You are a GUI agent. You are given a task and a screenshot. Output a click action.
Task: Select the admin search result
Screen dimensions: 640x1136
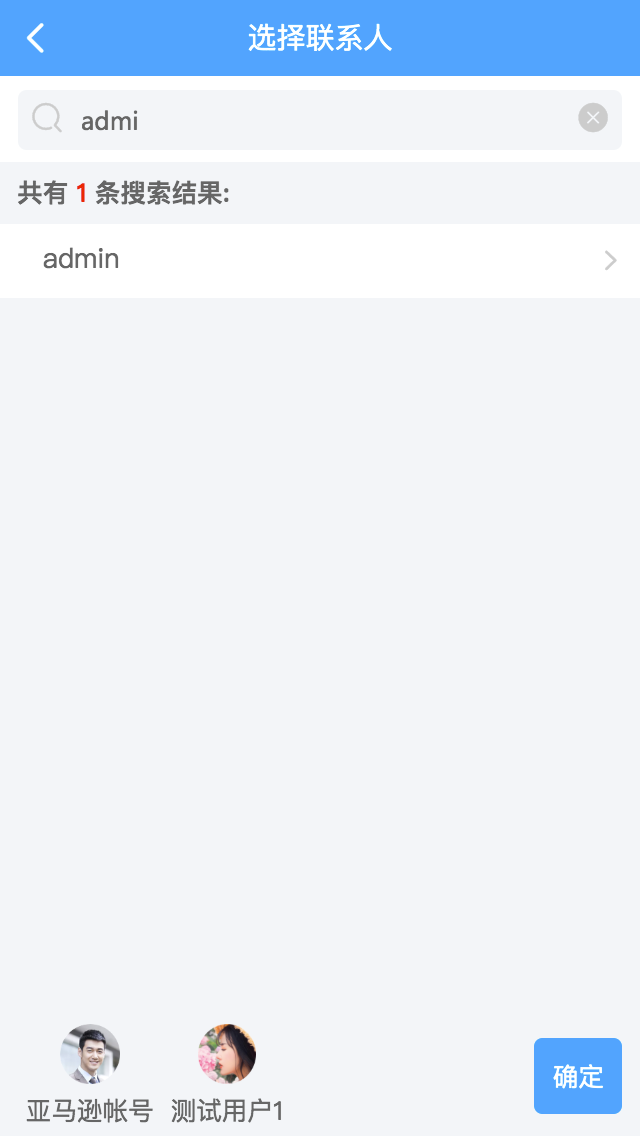[320, 260]
